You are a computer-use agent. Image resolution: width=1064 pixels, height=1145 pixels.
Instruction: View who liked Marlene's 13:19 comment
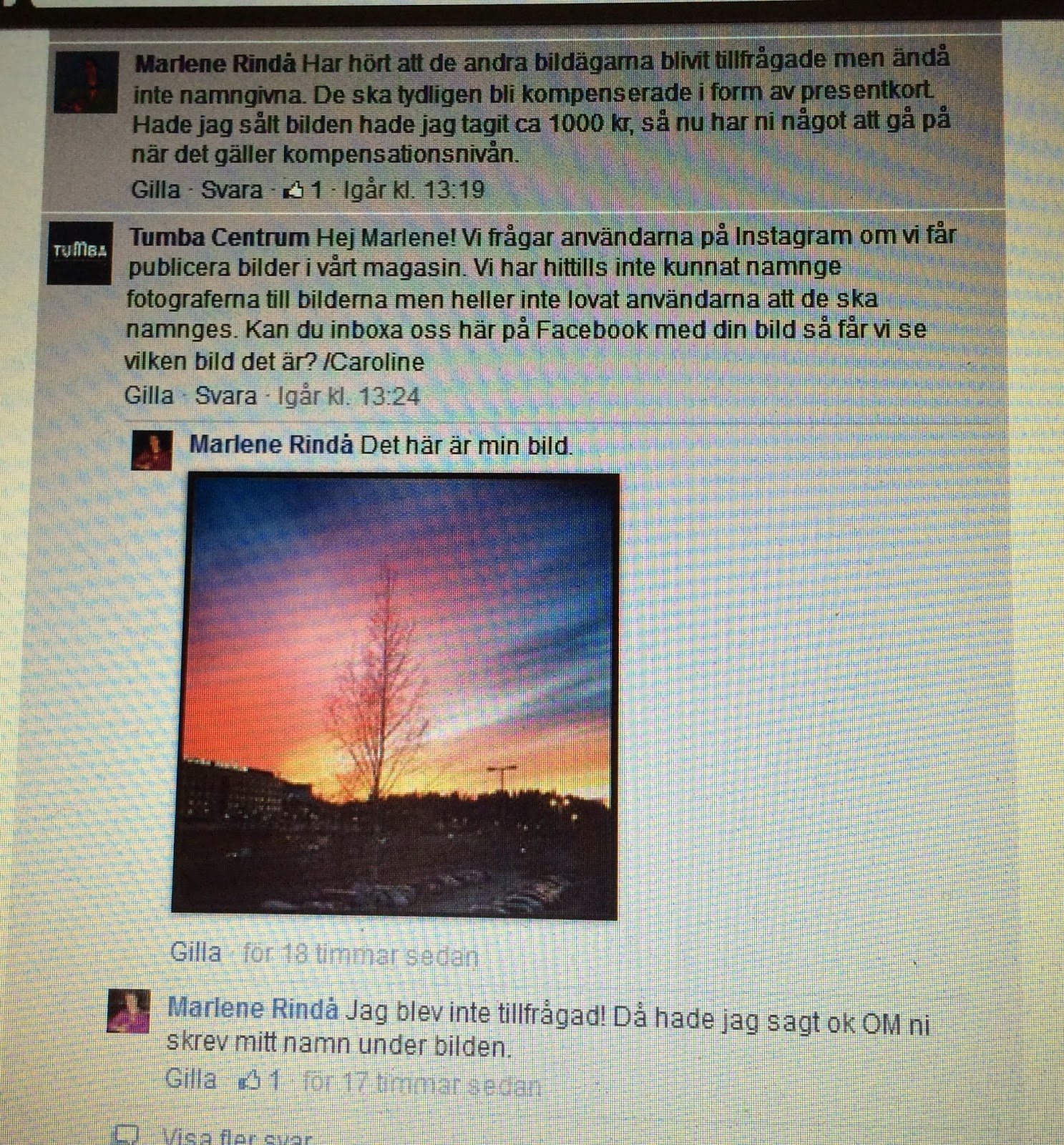303,190
